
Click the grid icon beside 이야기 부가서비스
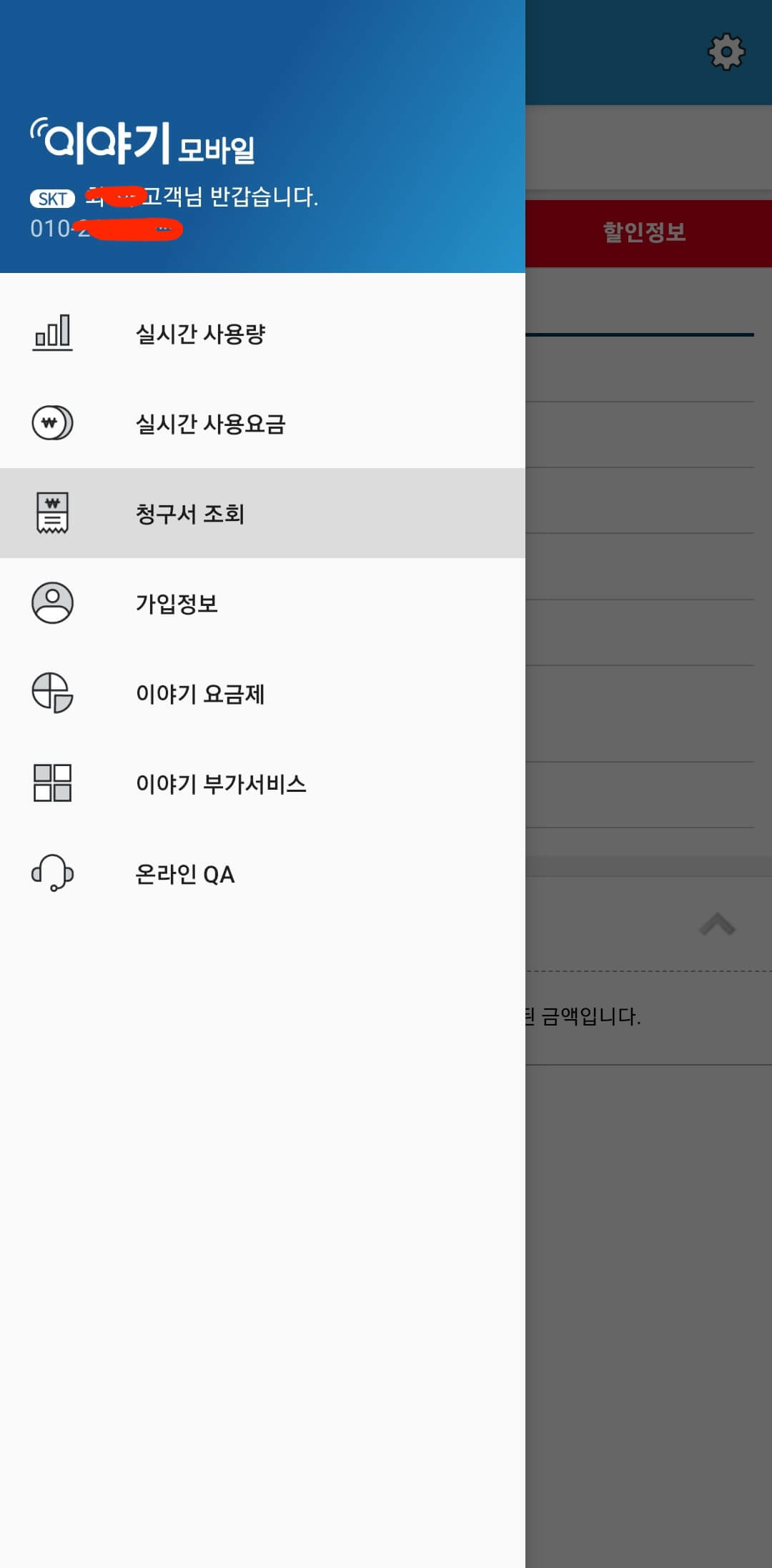tap(51, 783)
